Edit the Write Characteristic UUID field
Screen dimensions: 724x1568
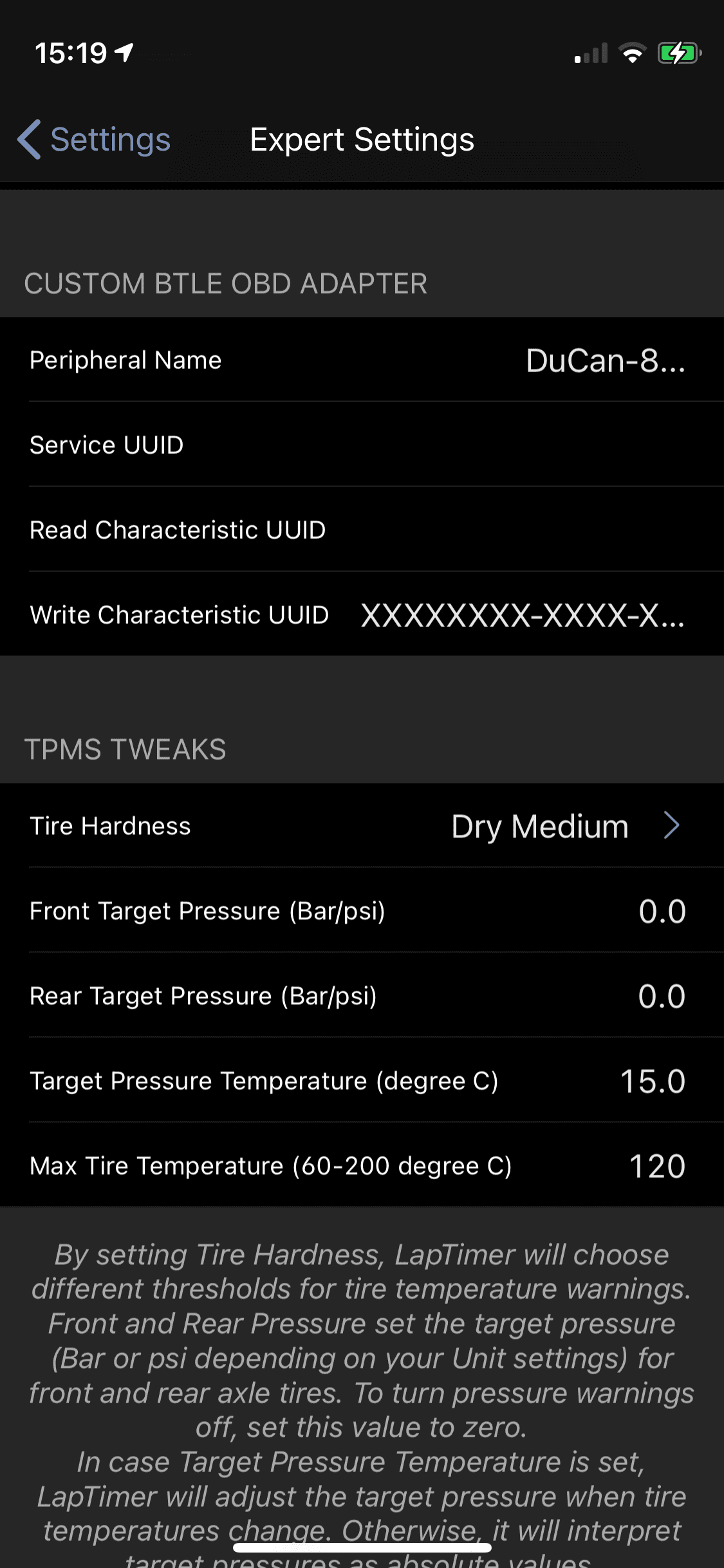[521, 615]
